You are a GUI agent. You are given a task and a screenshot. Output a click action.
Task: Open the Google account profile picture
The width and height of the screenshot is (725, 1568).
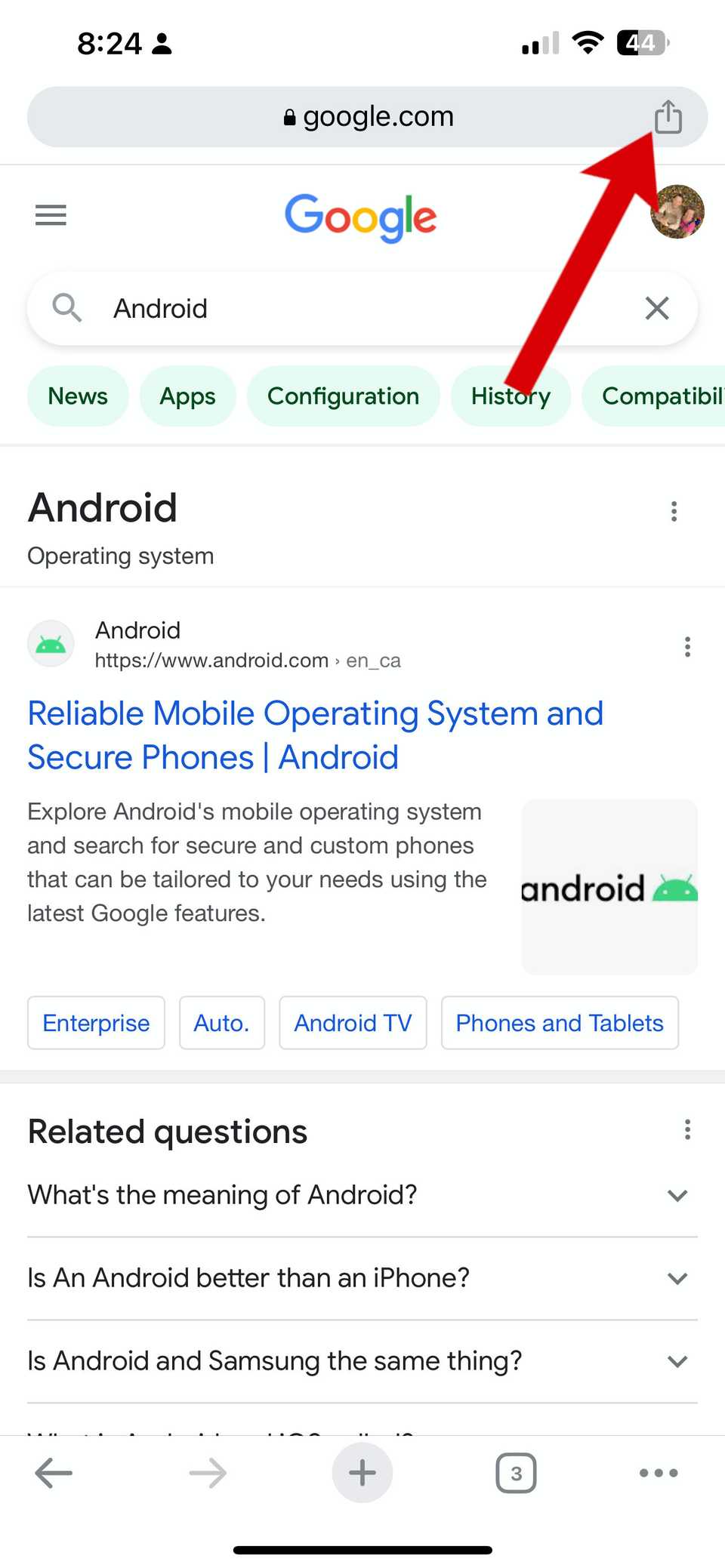coord(677,212)
